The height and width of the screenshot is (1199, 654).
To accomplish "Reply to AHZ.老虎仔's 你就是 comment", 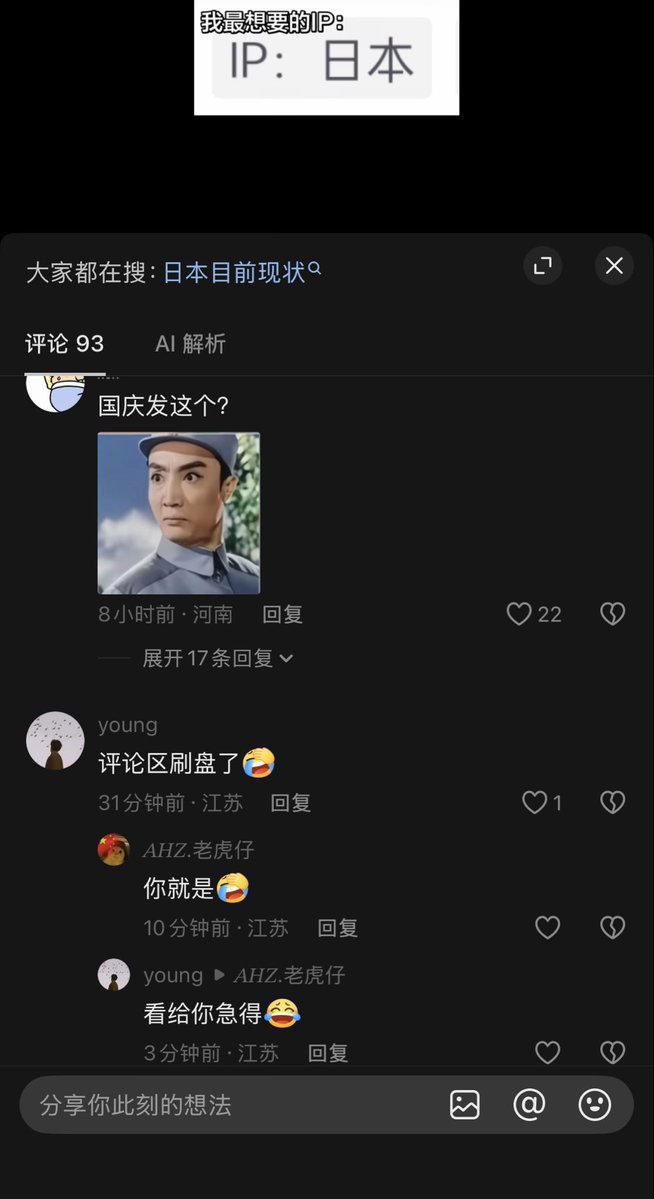I will pos(337,928).
